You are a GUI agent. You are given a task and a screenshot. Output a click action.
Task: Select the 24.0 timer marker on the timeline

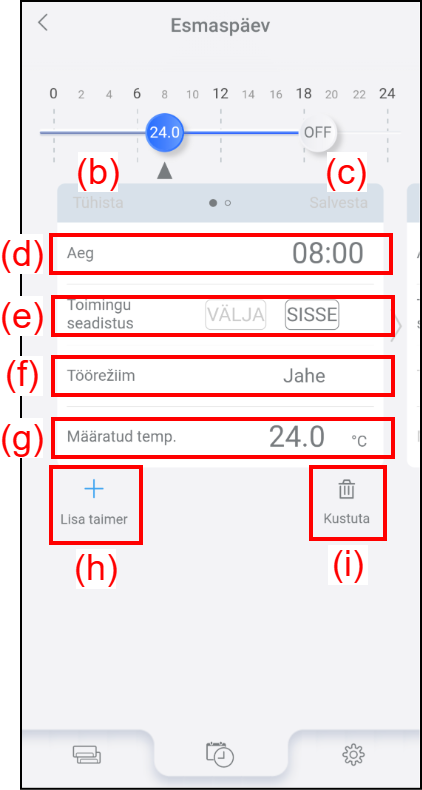(164, 133)
